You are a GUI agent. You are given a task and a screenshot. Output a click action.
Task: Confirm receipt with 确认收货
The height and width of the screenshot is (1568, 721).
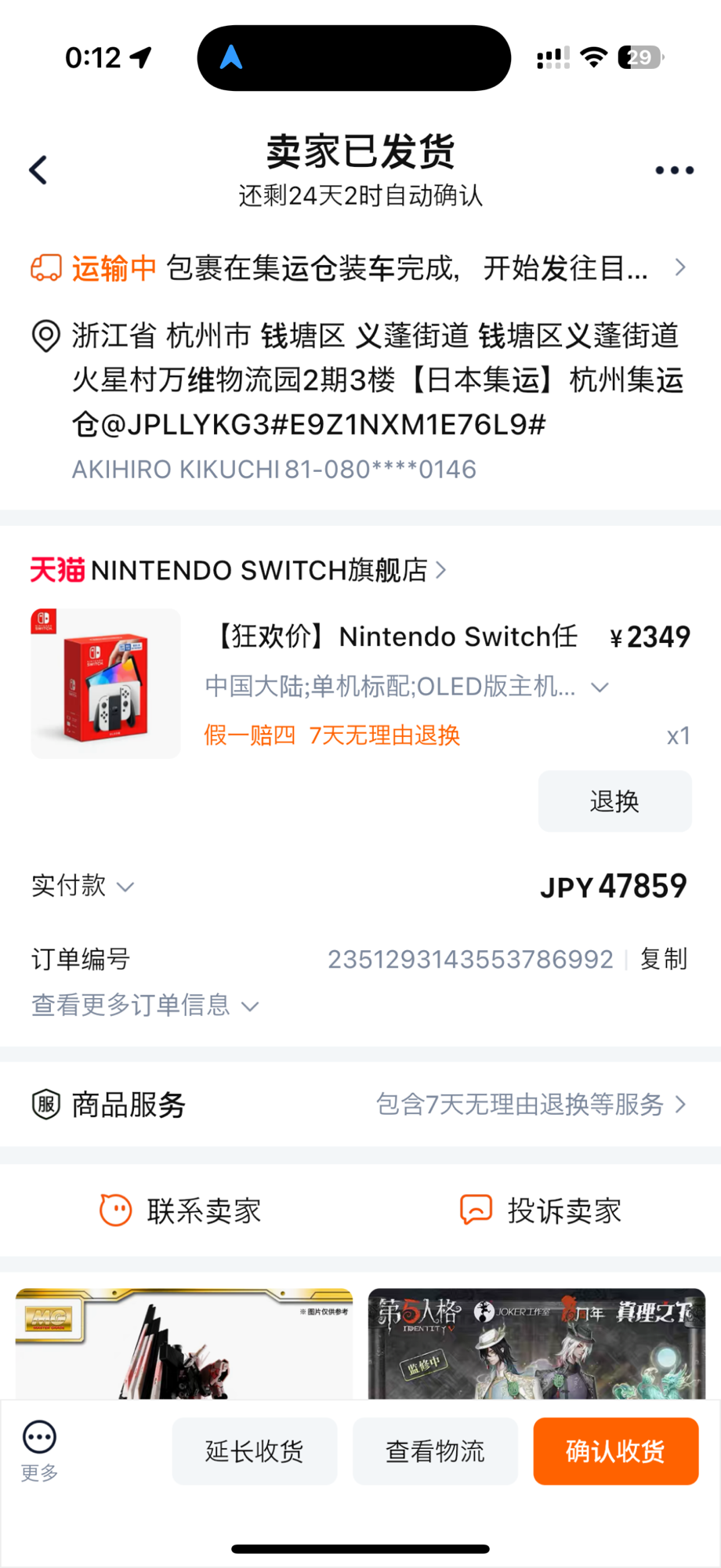[x=616, y=1451]
